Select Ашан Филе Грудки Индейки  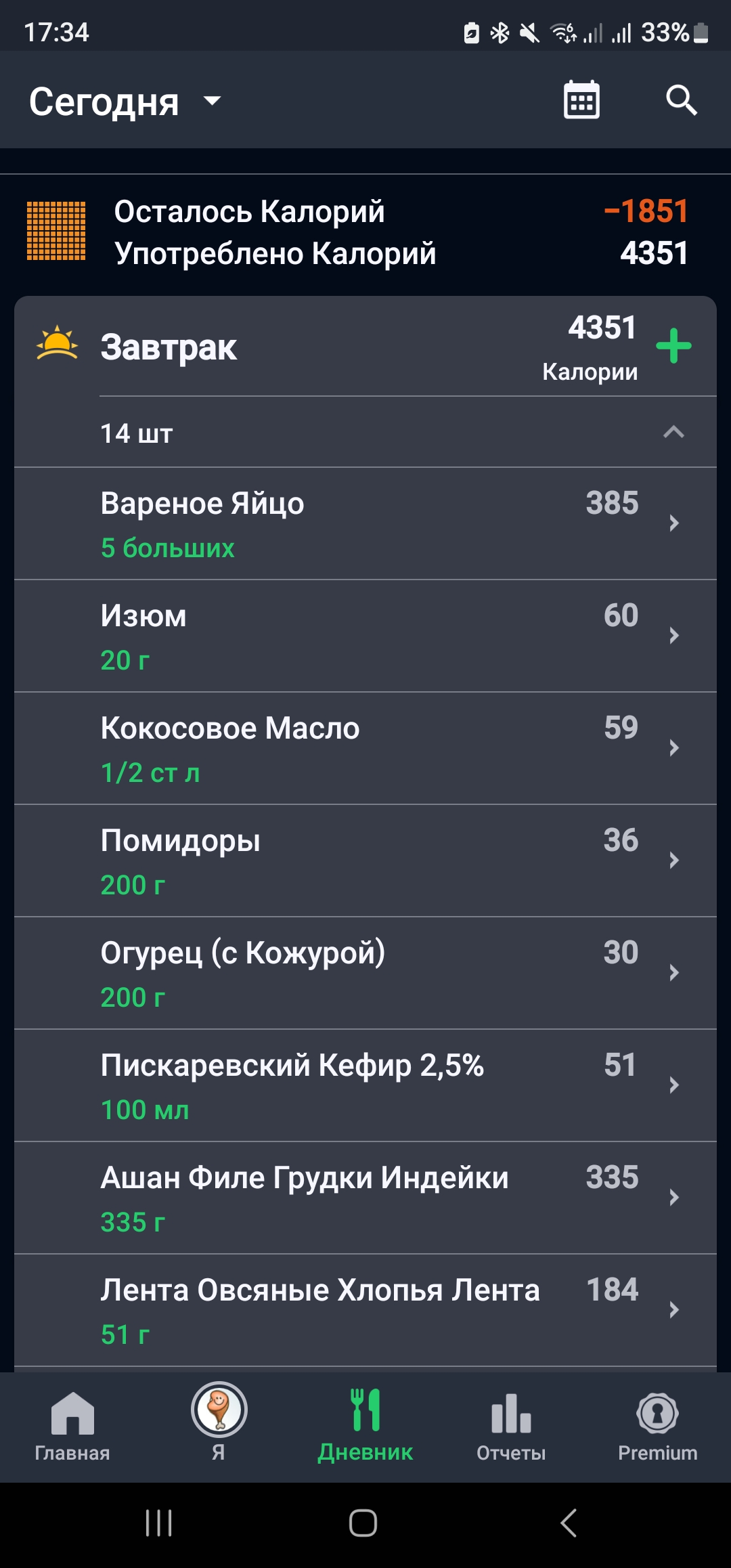point(365,1198)
